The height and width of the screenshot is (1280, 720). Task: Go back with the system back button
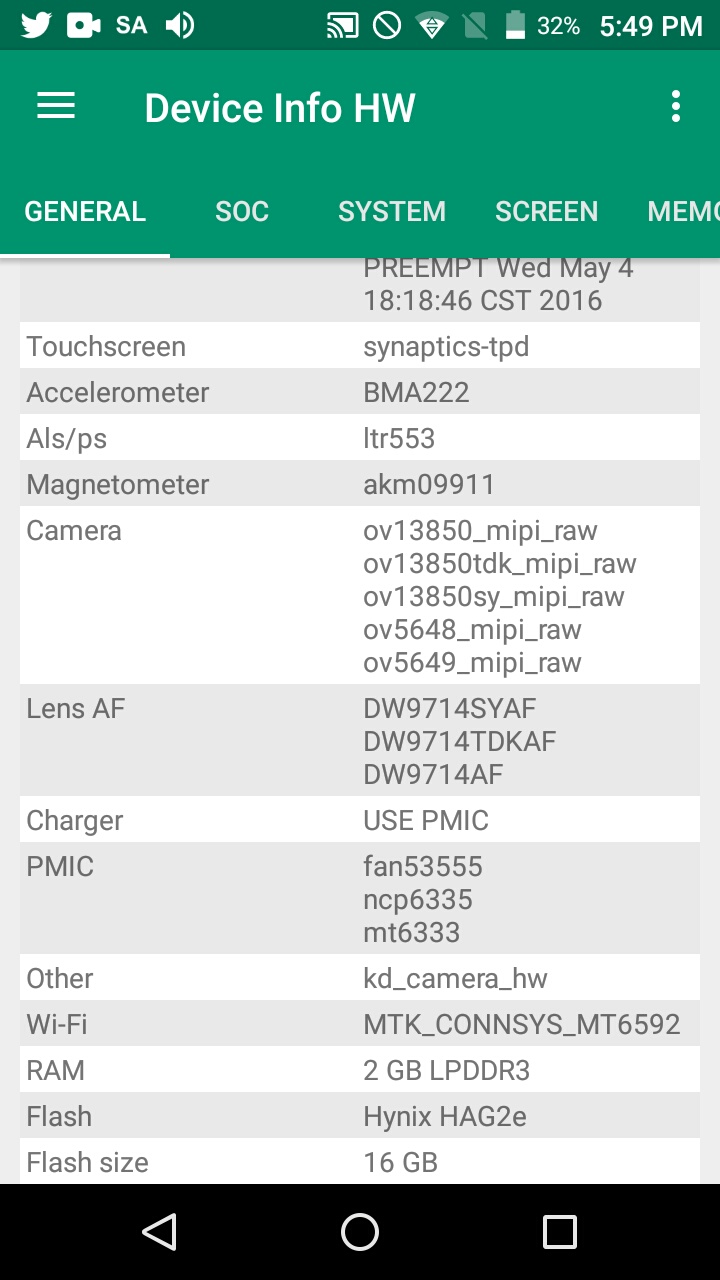point(160,1232)
